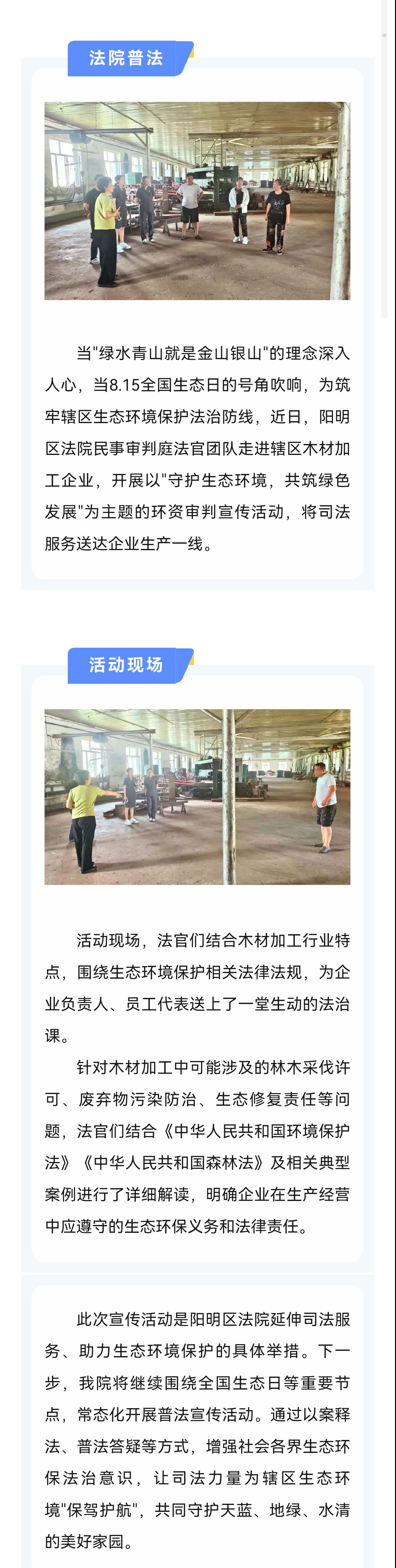View the factory photo under 活动现场
Viewport: 396px width, 1568px height.
197,796
